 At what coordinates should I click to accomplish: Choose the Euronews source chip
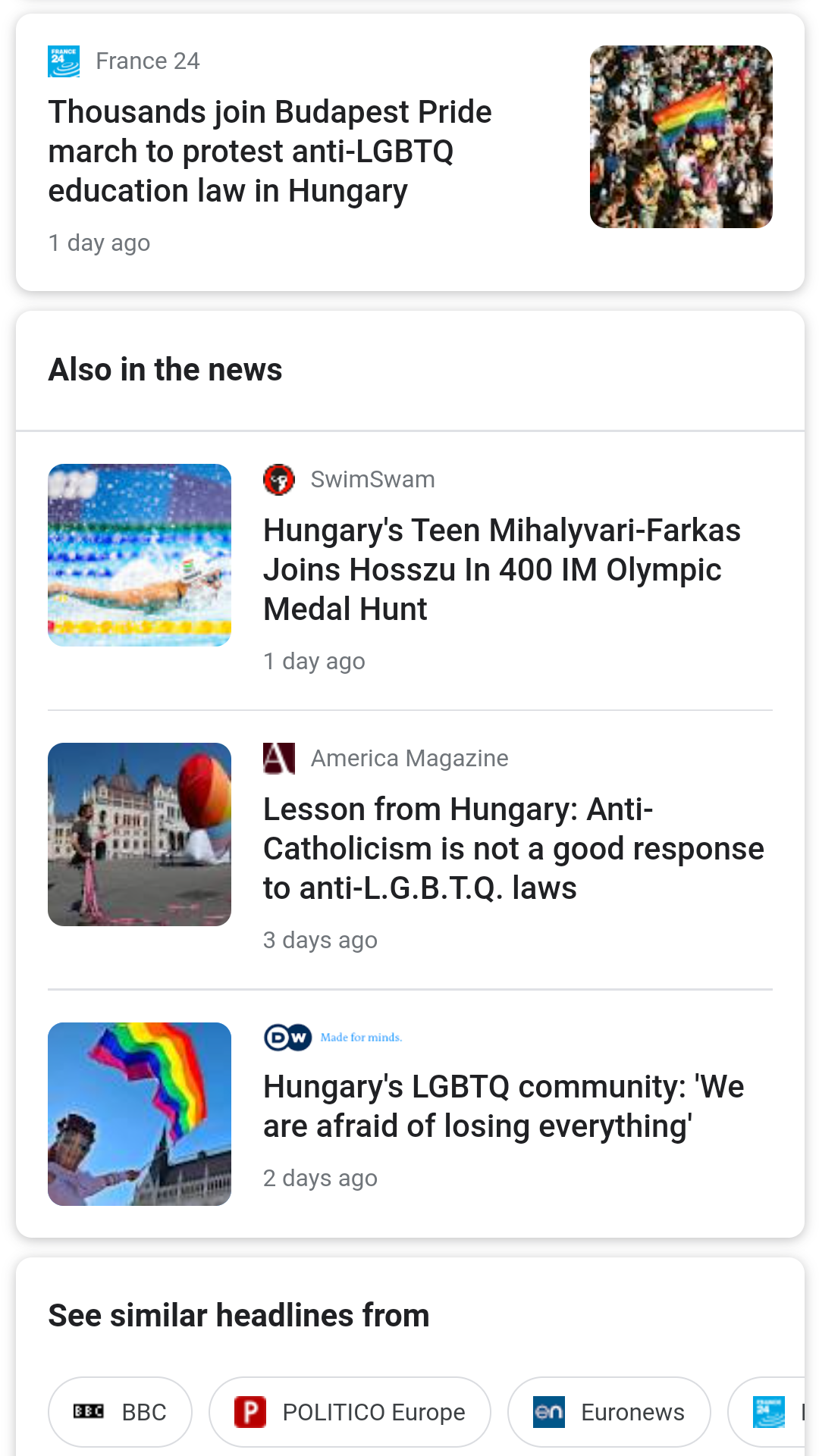click(608, 1412)
